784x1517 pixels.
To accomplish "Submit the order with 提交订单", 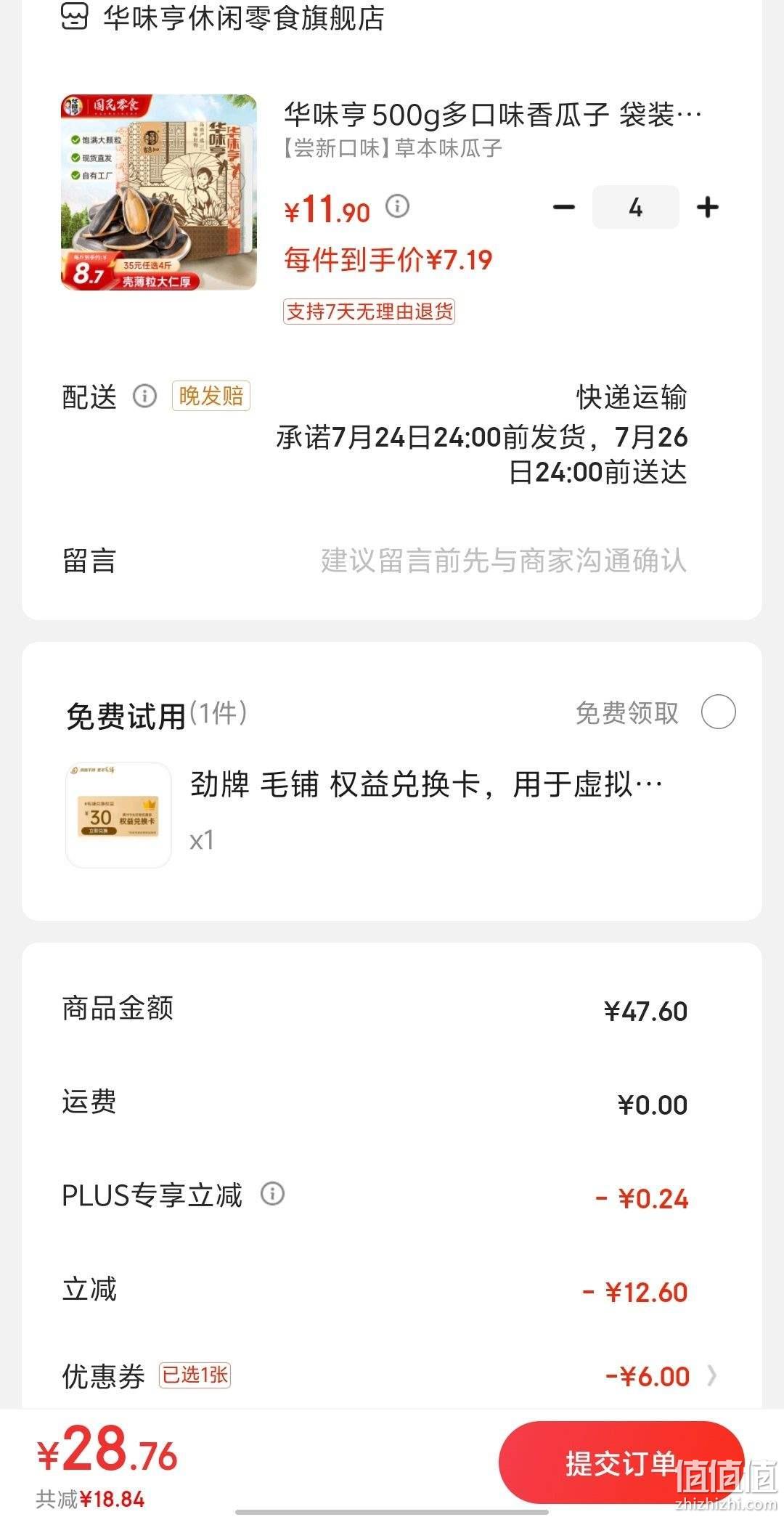I will pos(621,1463).
